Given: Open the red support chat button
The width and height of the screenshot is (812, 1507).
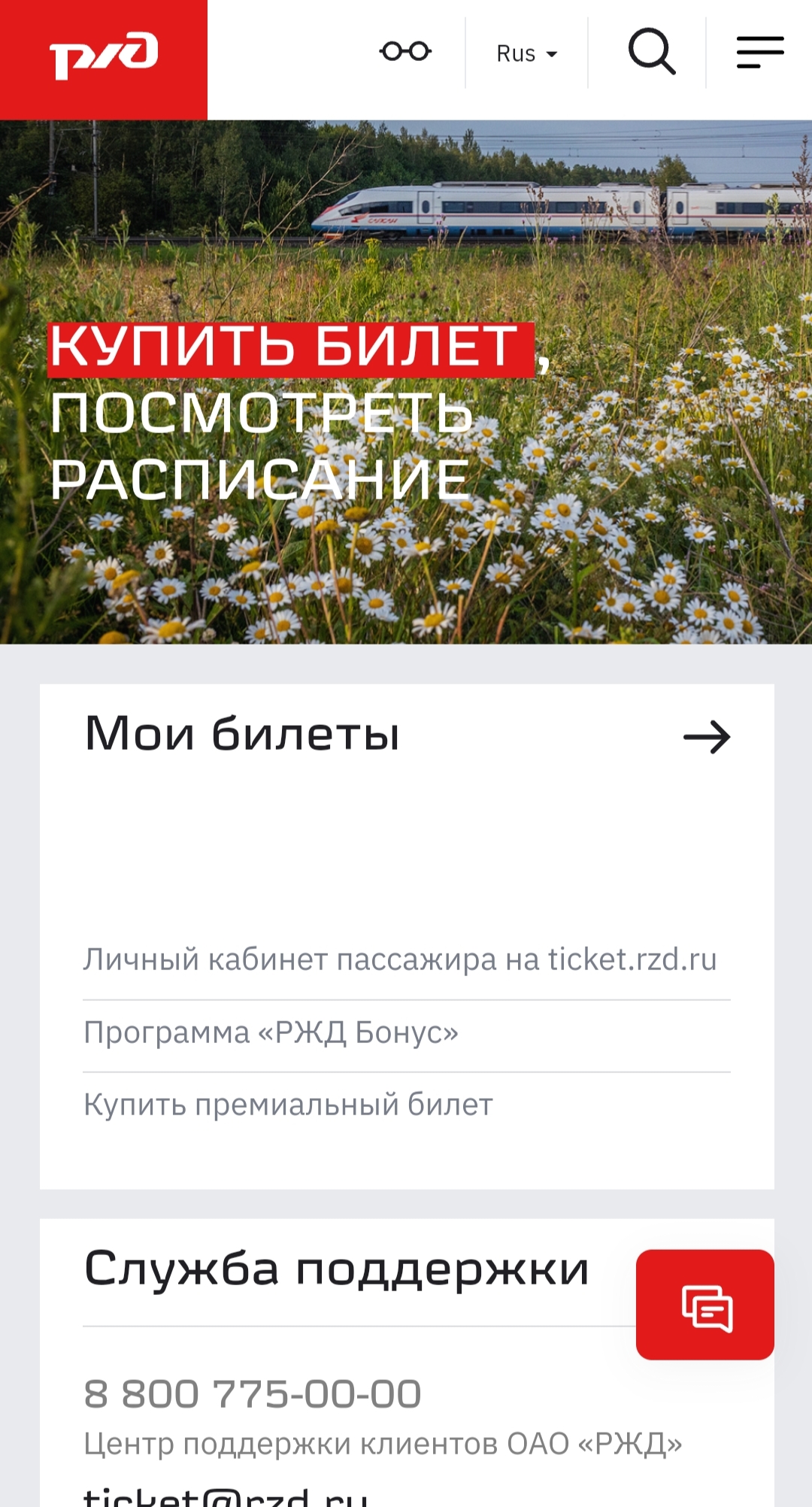Looking at the screenshot, I should point(704,1305).
